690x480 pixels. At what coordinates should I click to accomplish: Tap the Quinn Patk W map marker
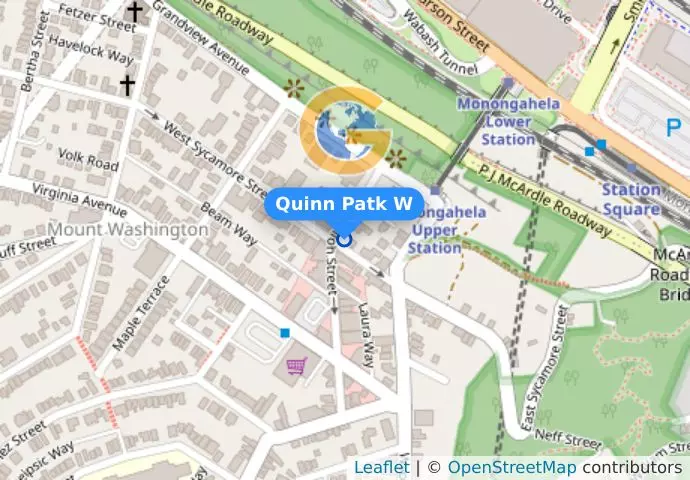(344, 239)
